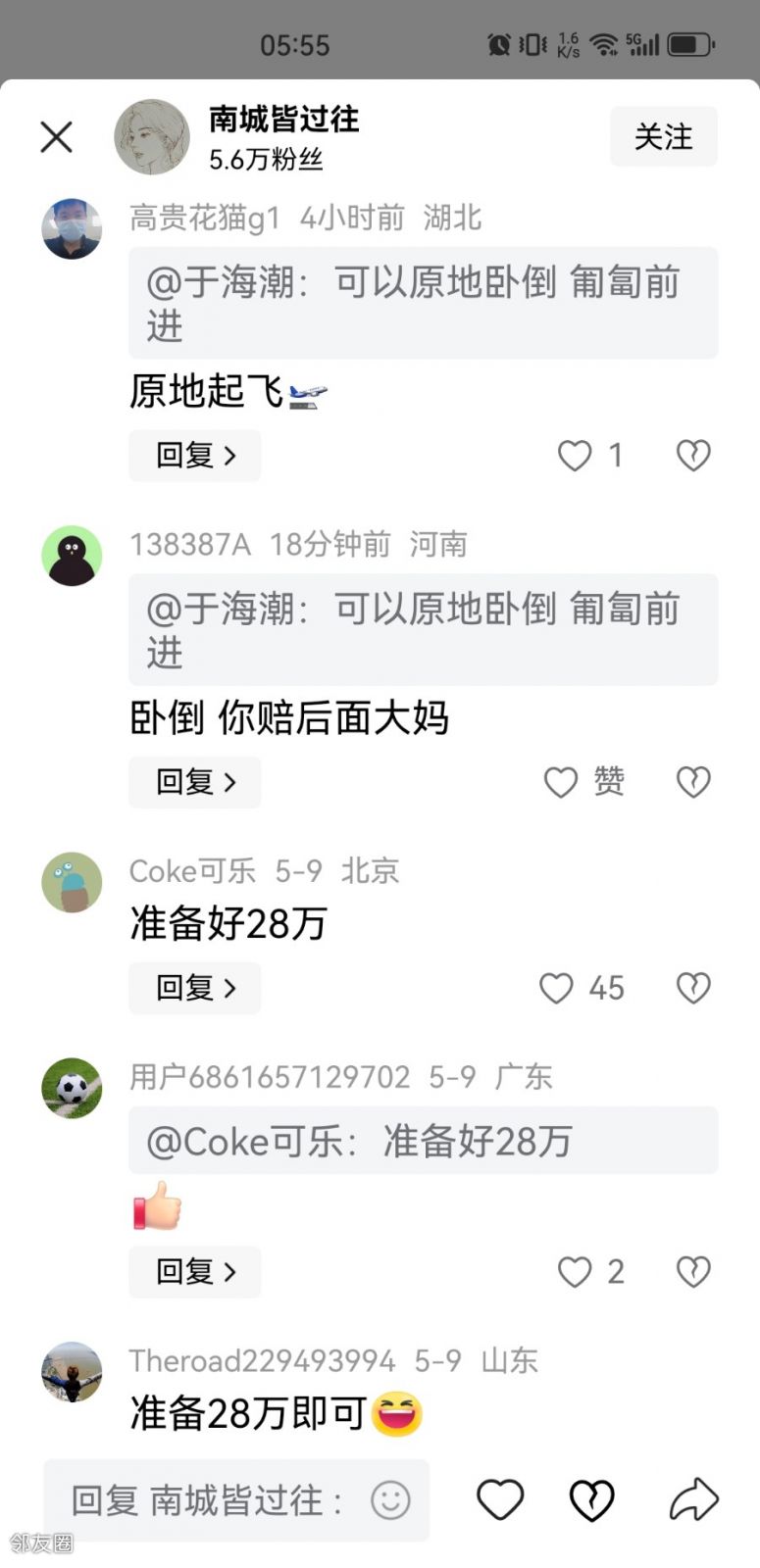Reply to Coke可乐's comment
The width and height of the screenshot is (760, 1568).
(194, 988)
